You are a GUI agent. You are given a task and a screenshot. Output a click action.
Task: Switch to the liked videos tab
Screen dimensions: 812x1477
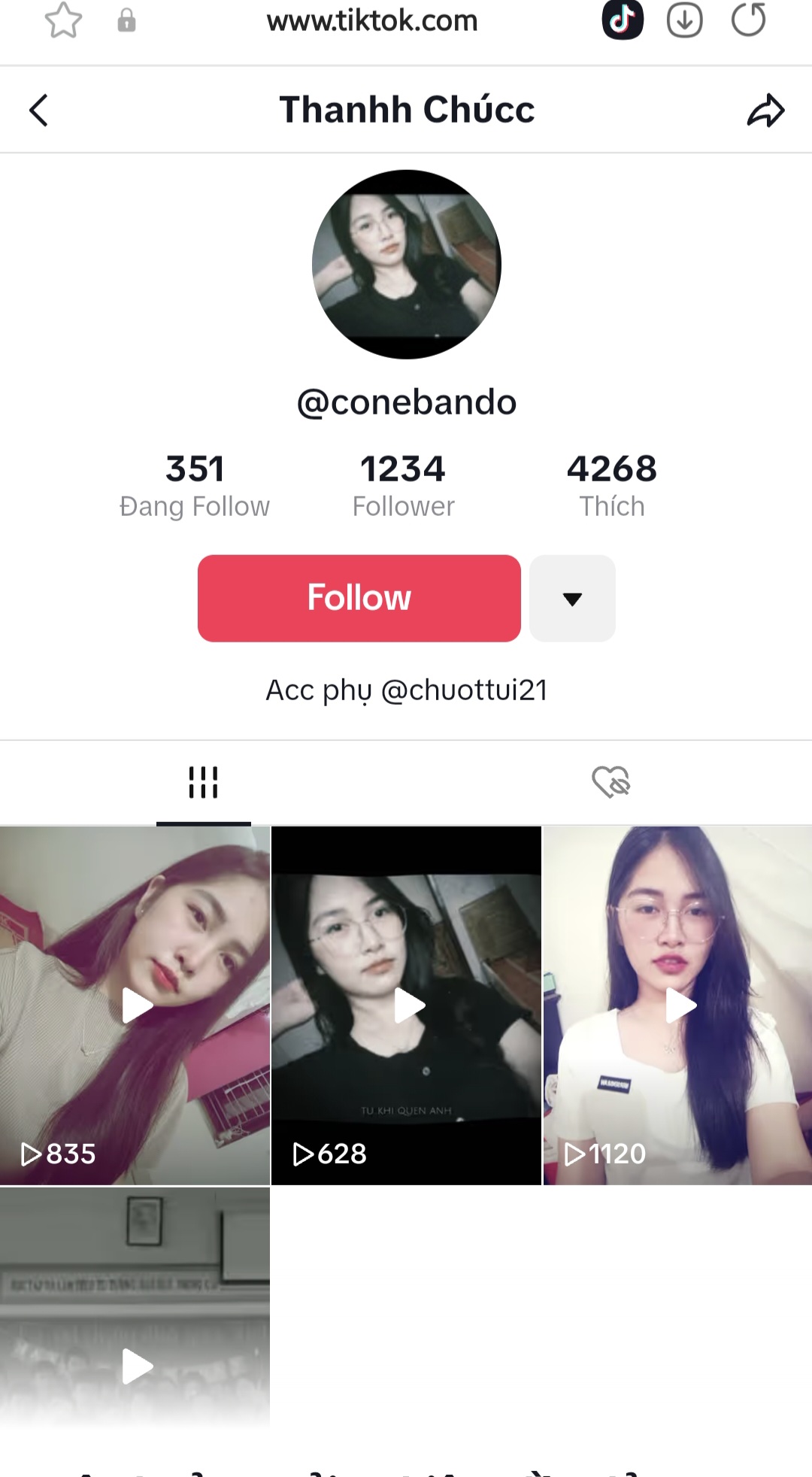click(x=611, y=782)
